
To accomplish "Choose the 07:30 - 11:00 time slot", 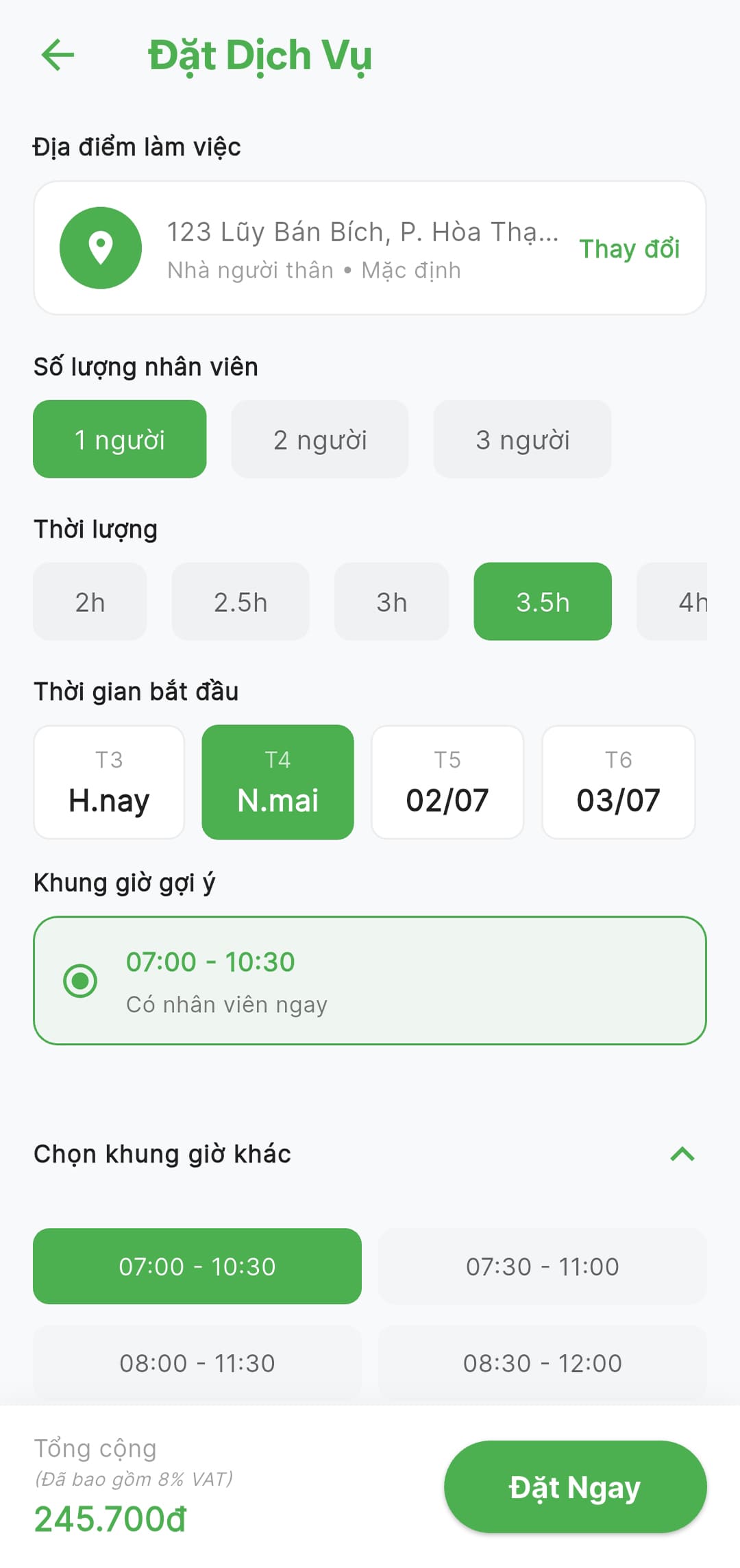I will 542,1266.
